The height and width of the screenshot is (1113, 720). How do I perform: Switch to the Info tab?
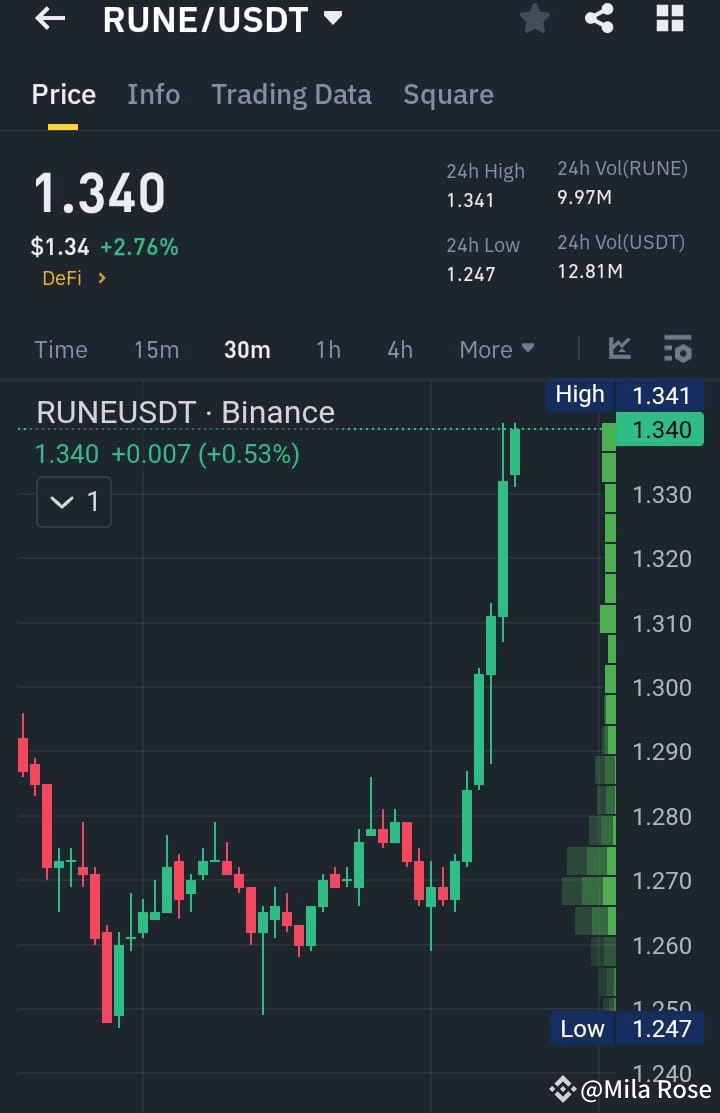[x=153, y=94]
